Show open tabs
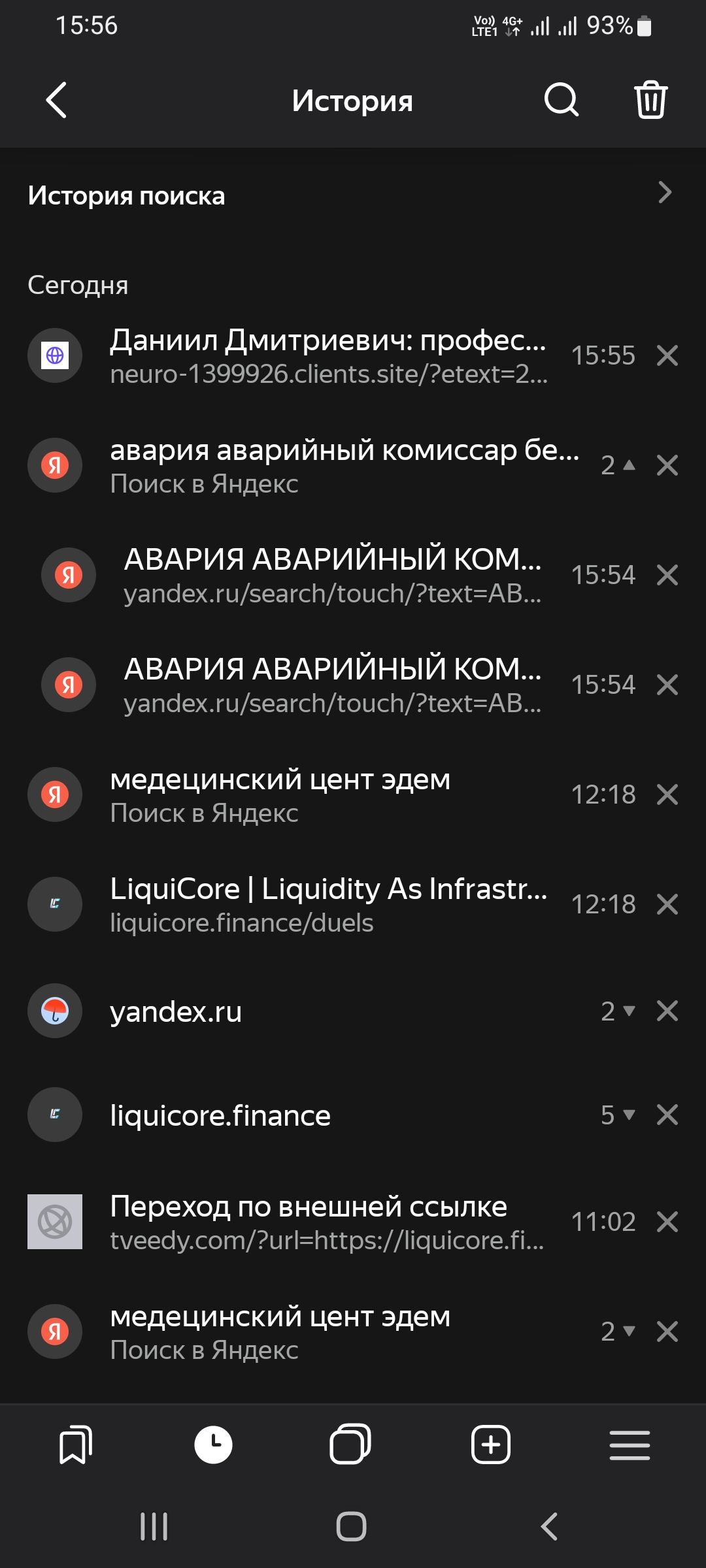This screenshot has height=1568, width=706. [x=350, y=1445]
